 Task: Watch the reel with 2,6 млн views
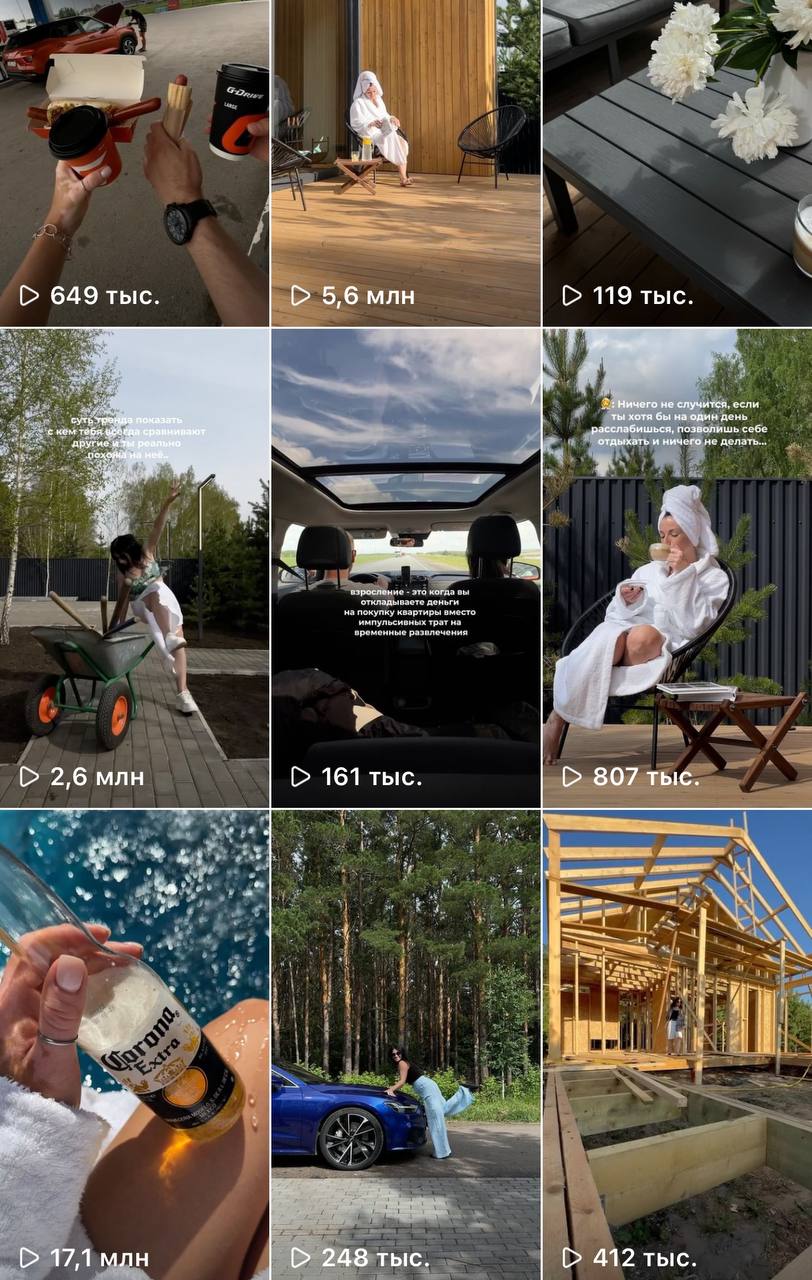point(134,568)
